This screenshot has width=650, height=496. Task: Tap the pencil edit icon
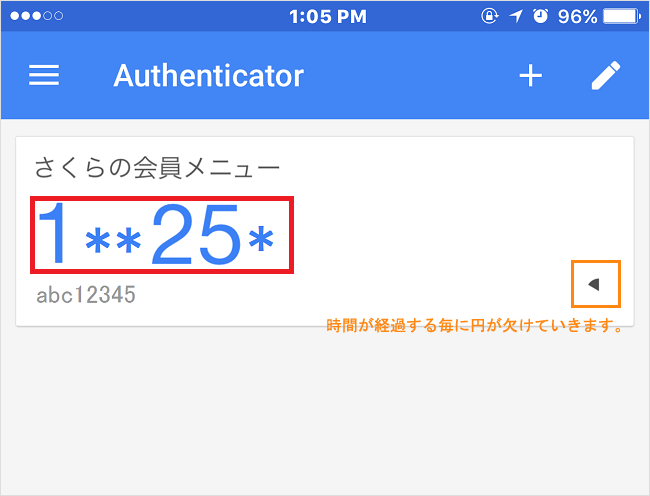coord(605,76)
